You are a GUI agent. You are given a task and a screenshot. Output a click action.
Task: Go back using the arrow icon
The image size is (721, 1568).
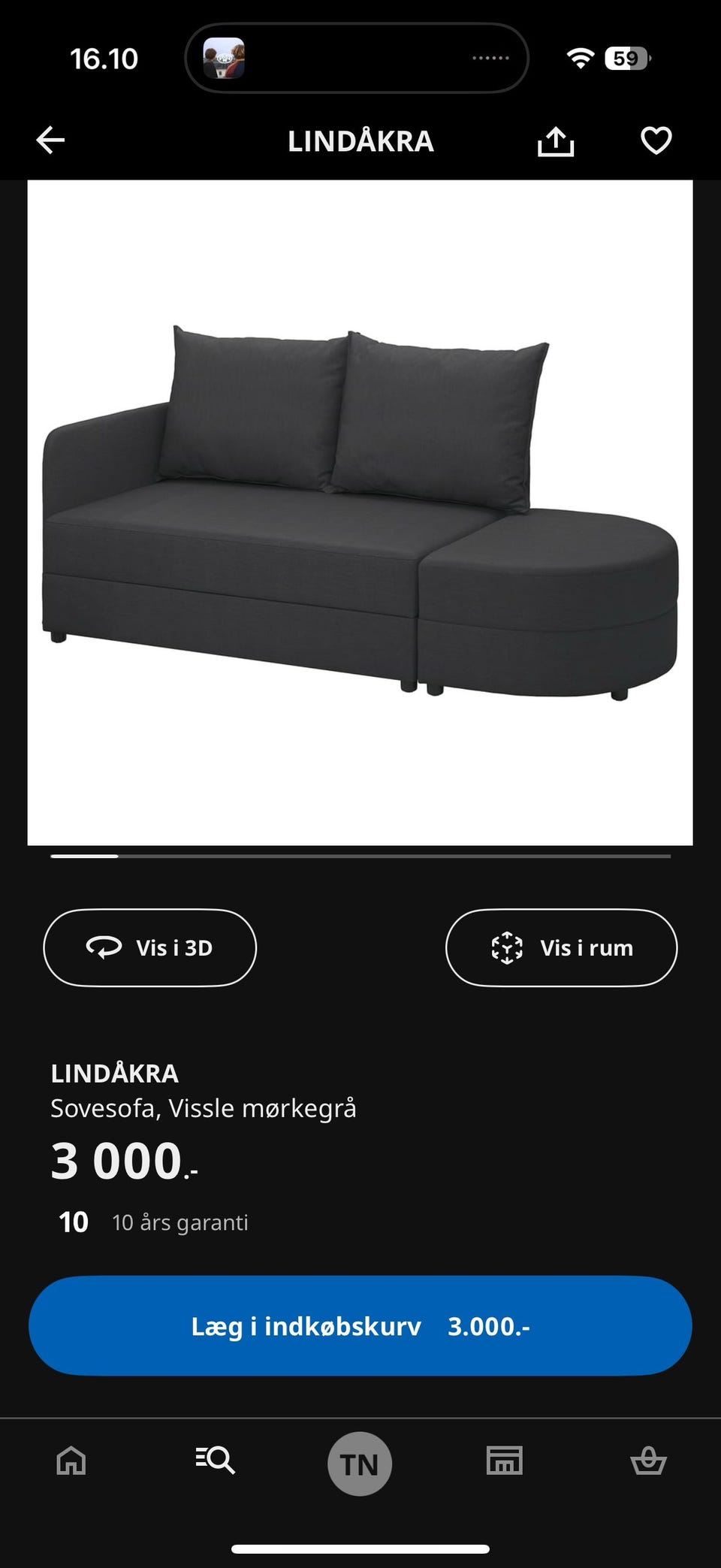tap(51, 140)
